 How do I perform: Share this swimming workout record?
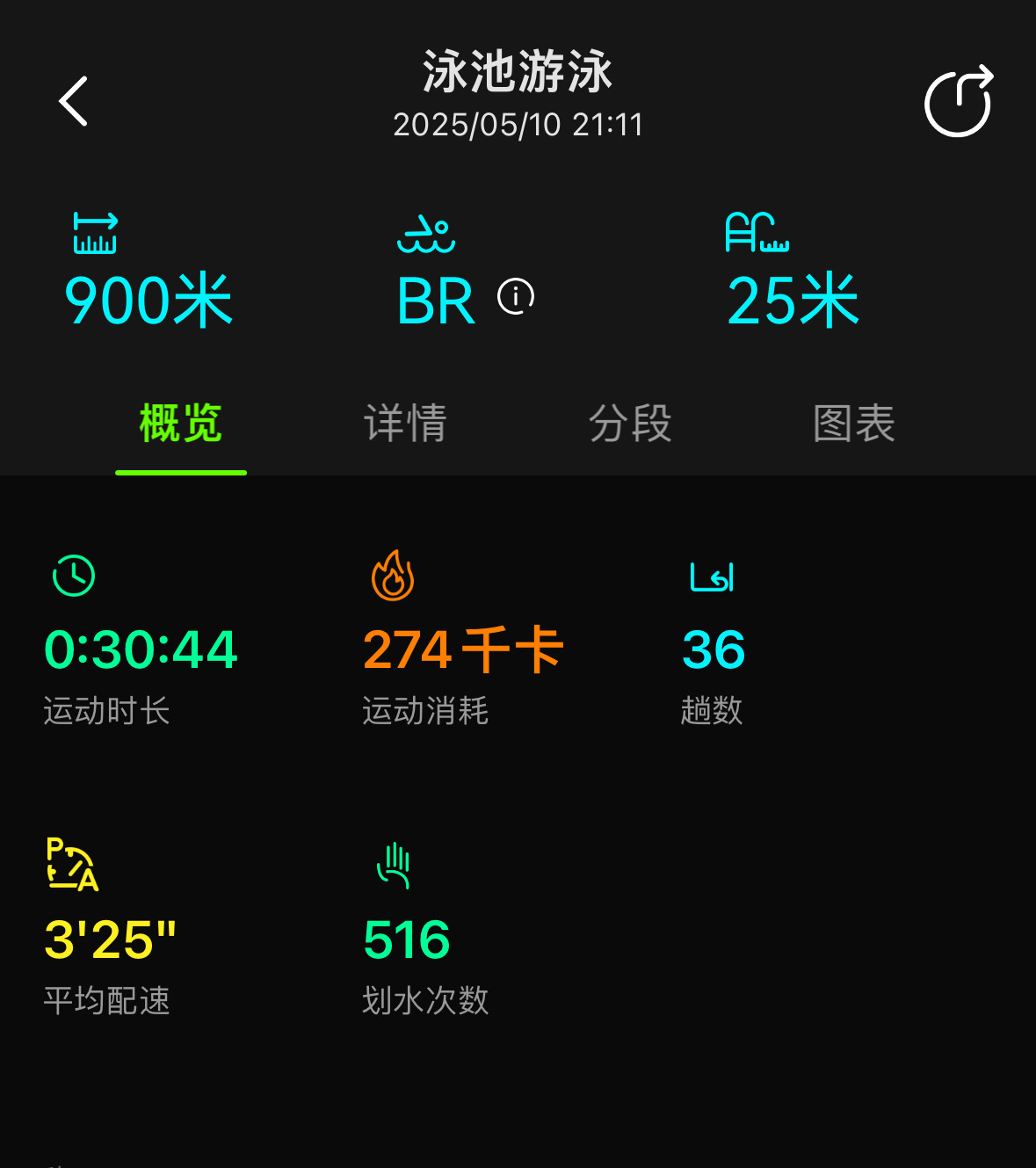(x=958, y=101)
